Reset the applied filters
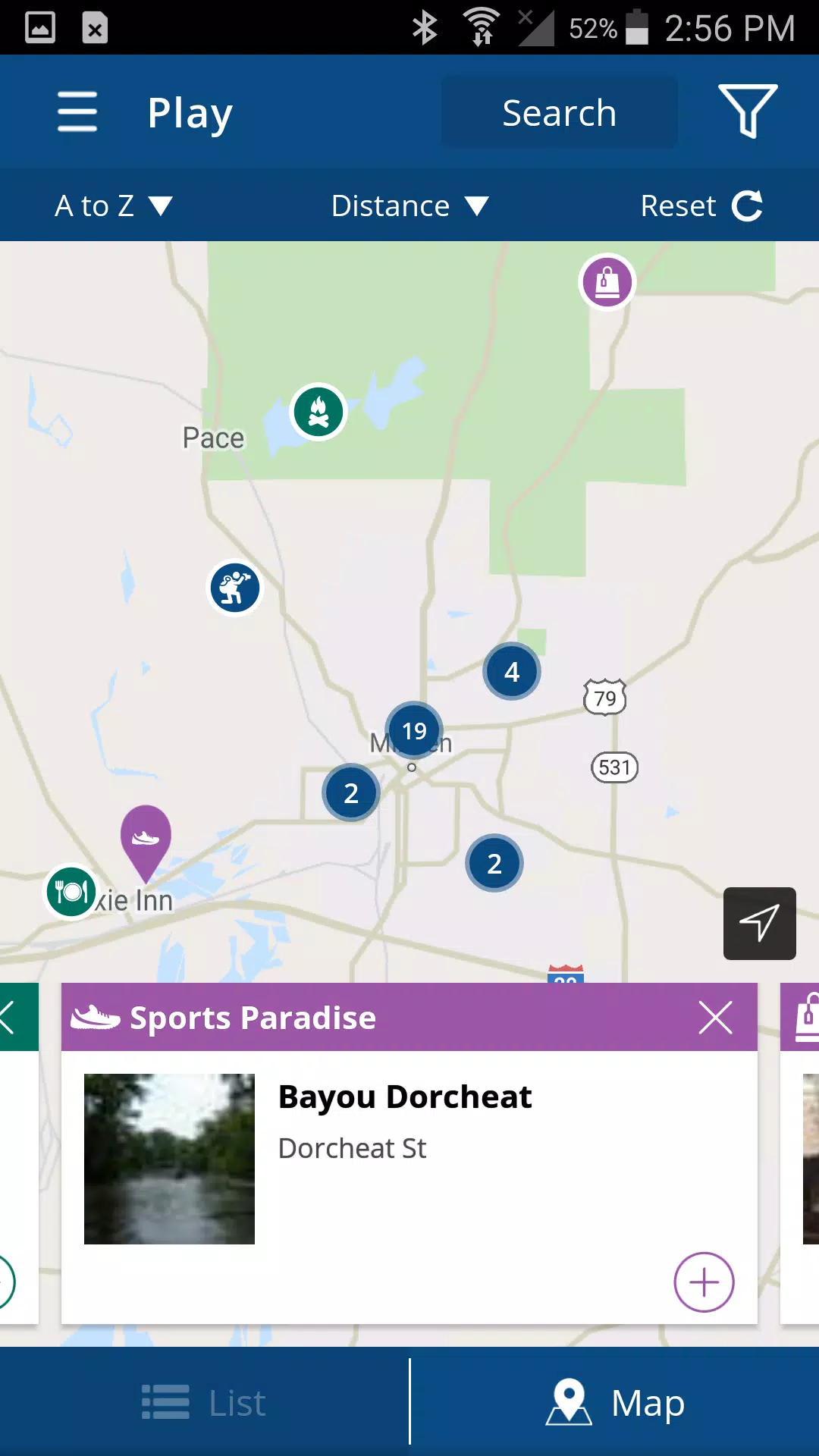The image size is (819, 1456). point(701,206)
